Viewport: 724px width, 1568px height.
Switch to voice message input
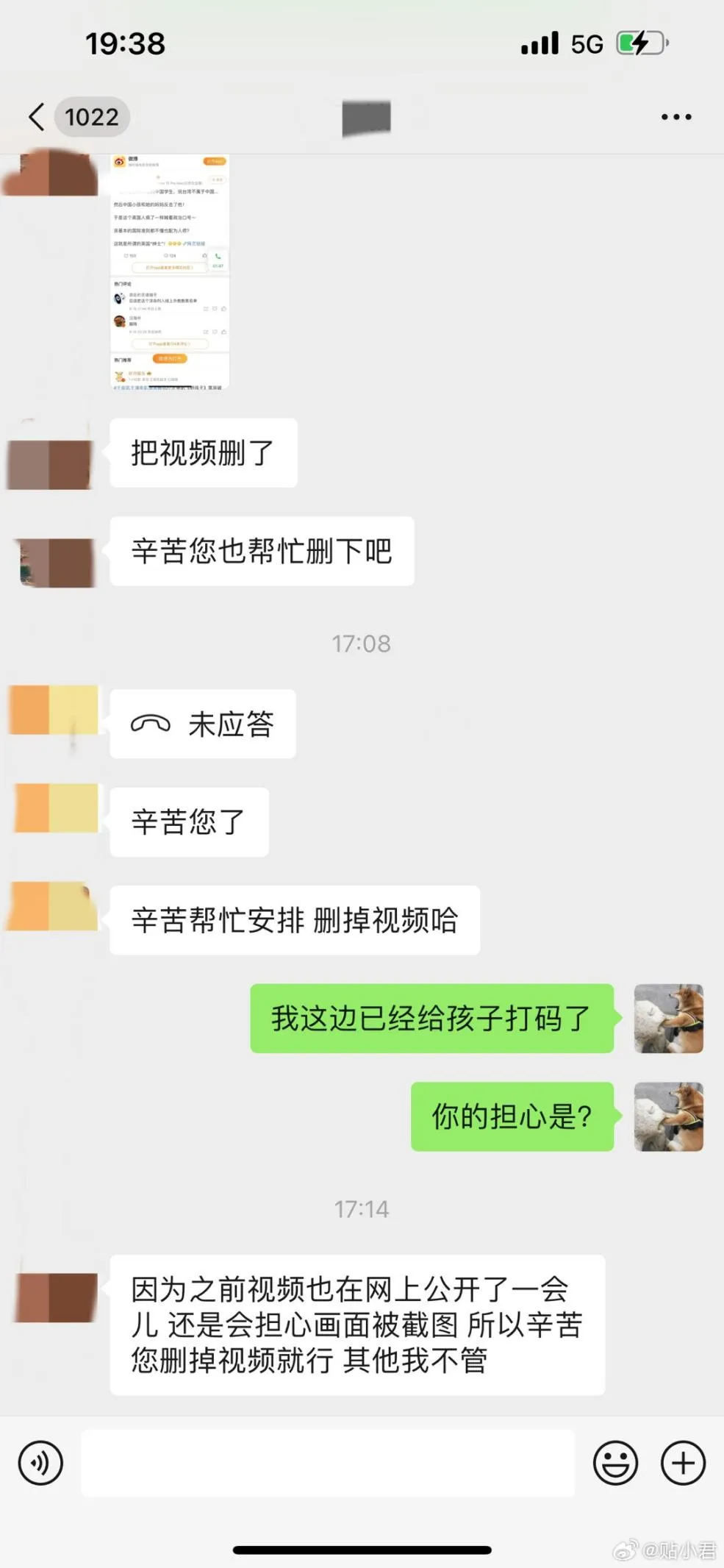click(40, 1463)
